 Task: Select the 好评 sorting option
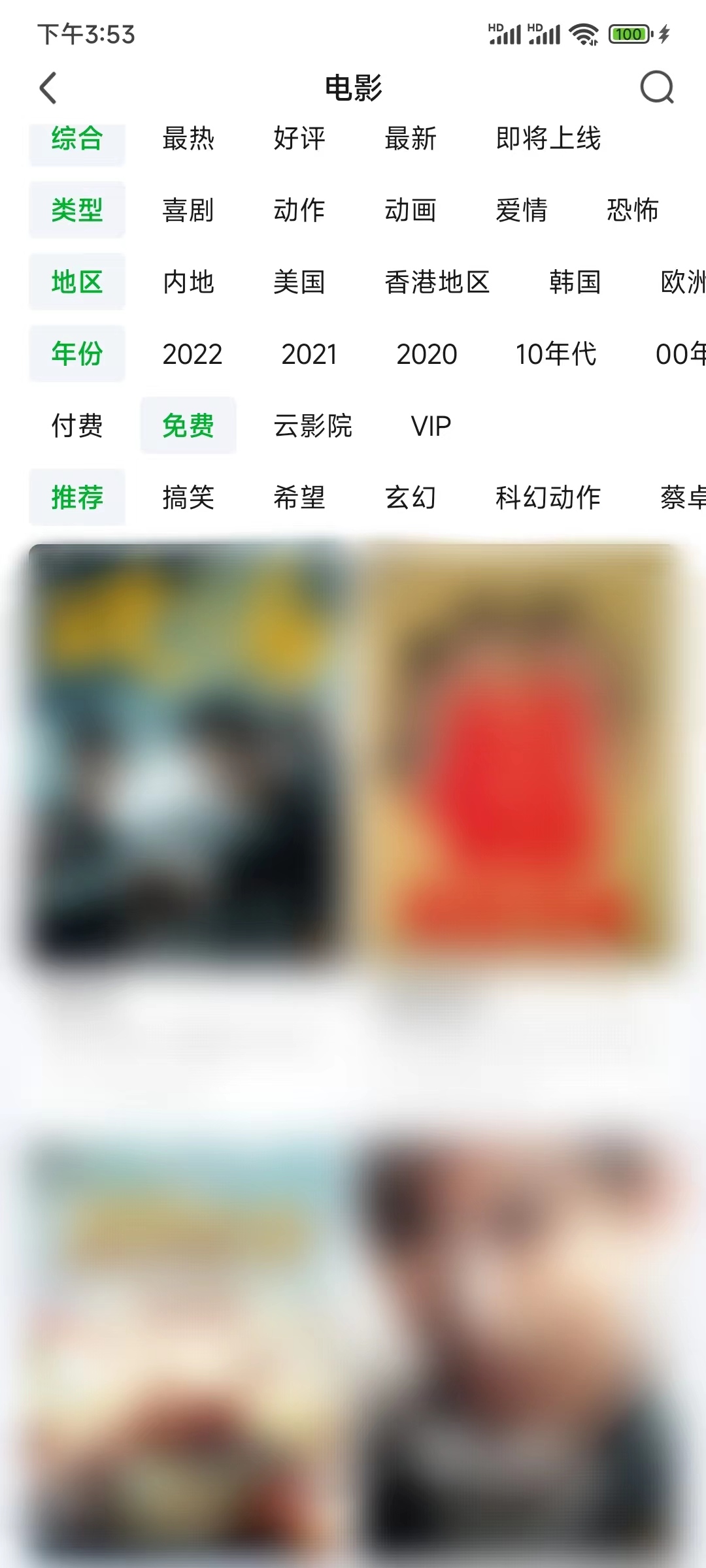pos(299,139)
